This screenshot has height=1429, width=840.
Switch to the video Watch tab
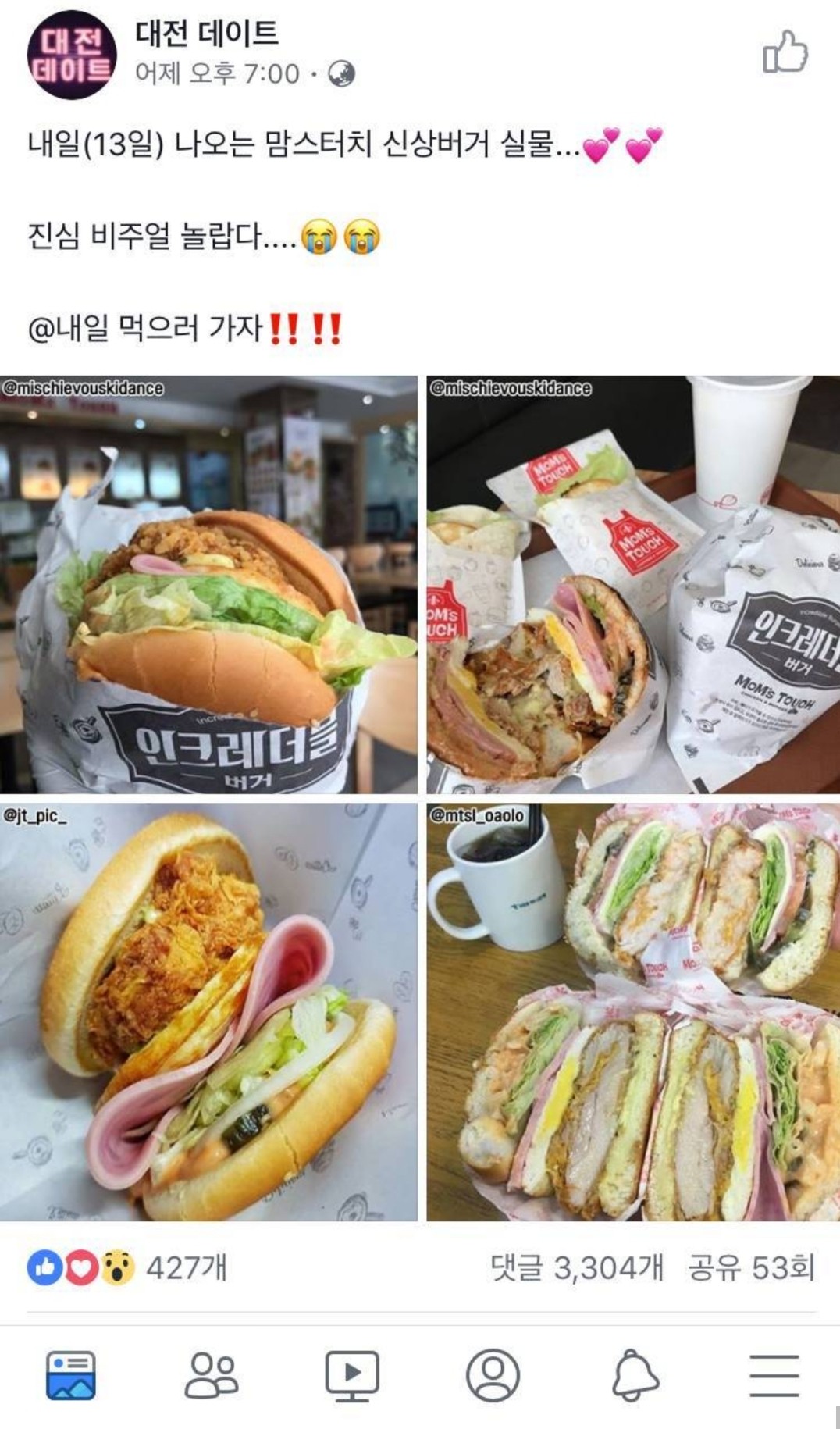click(352, 1375)
